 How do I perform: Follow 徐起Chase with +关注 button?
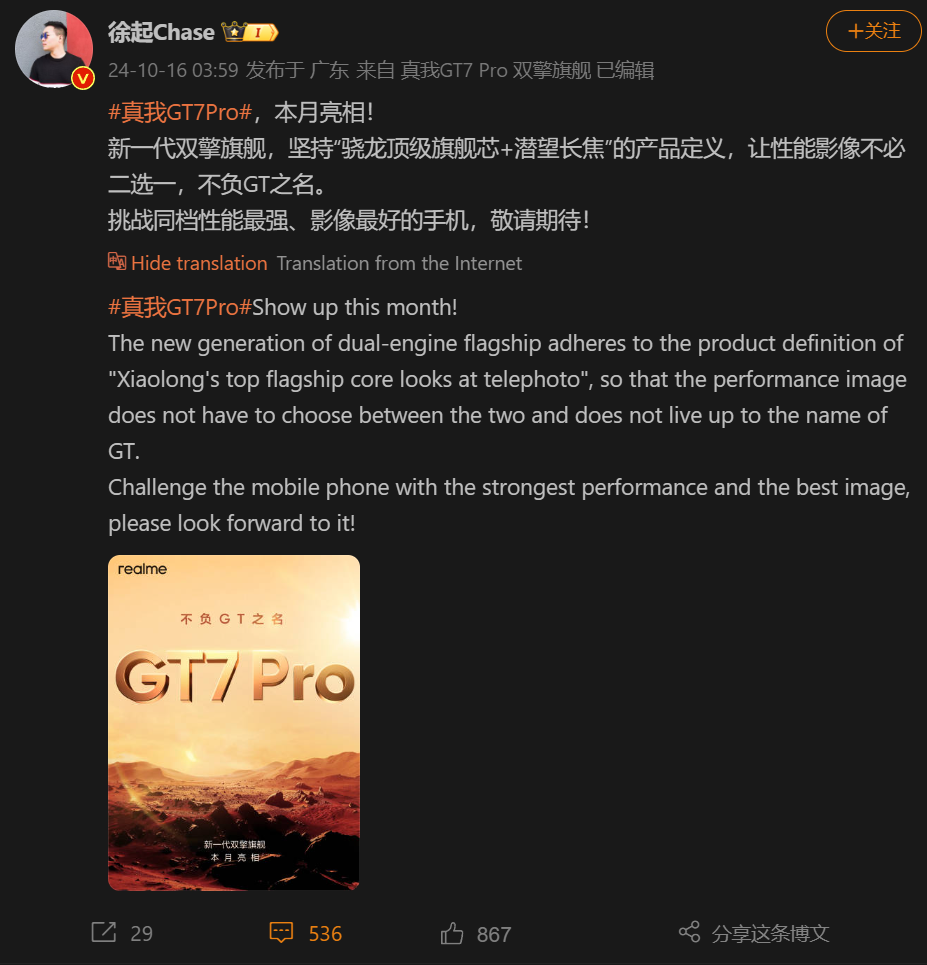coord(873,31)
